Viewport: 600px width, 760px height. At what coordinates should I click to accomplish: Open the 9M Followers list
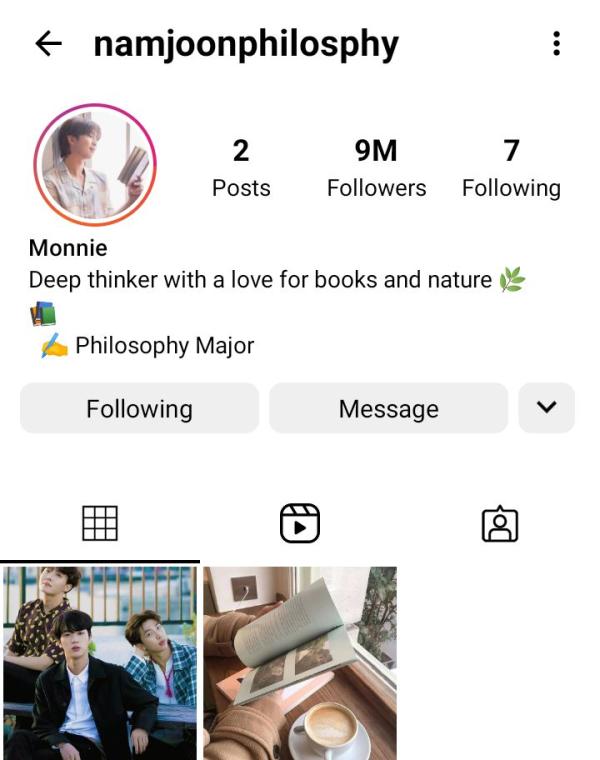click(376, 168)
